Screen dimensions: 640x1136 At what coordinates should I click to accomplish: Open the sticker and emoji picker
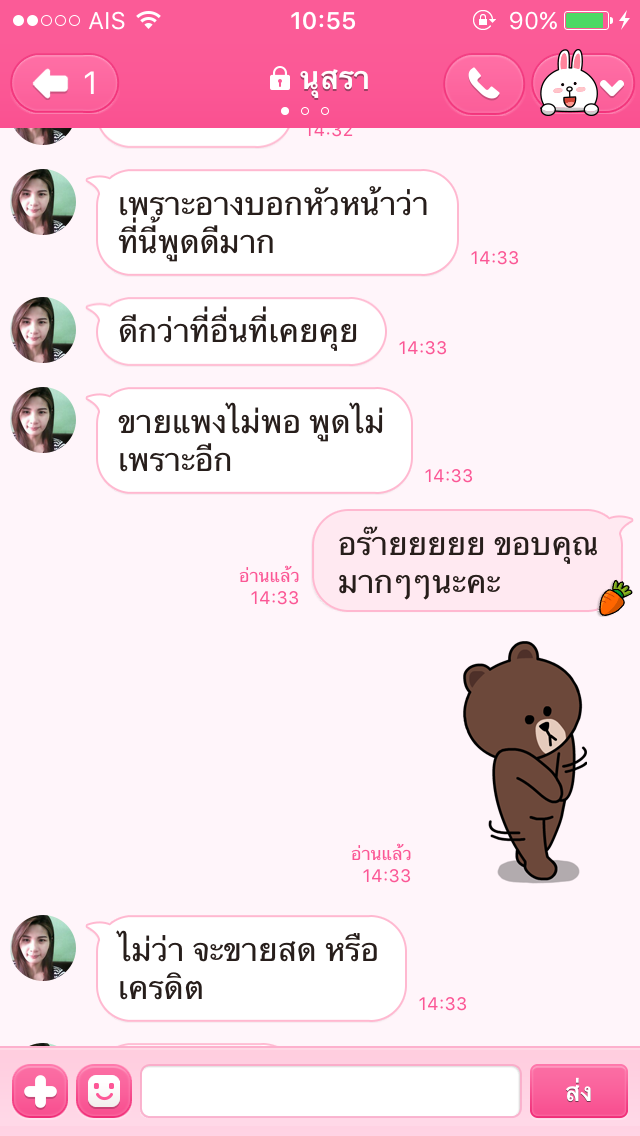click(x=104, y=1091)
